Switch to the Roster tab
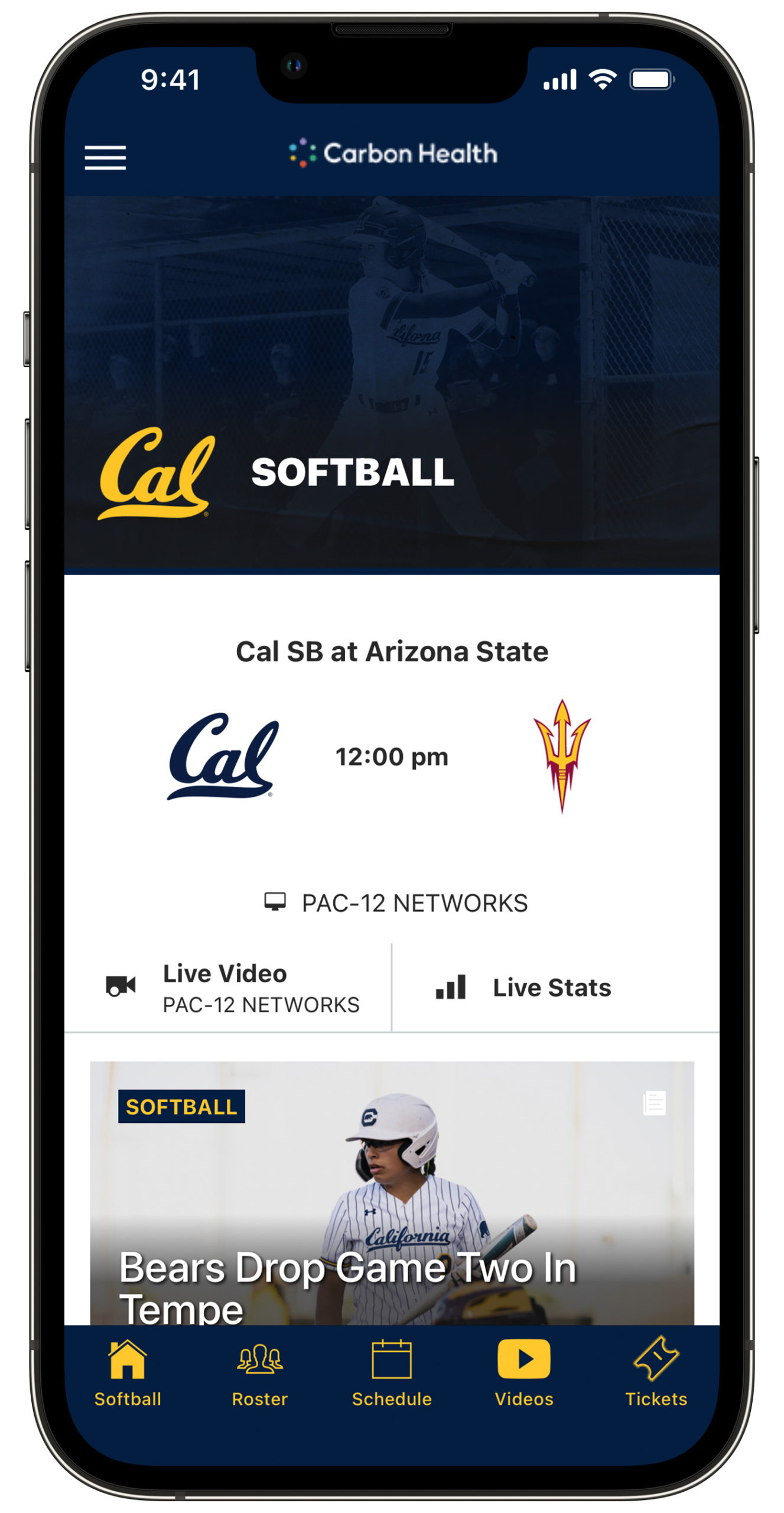This screenshot has height=1513, width=784. [259, 1374]
